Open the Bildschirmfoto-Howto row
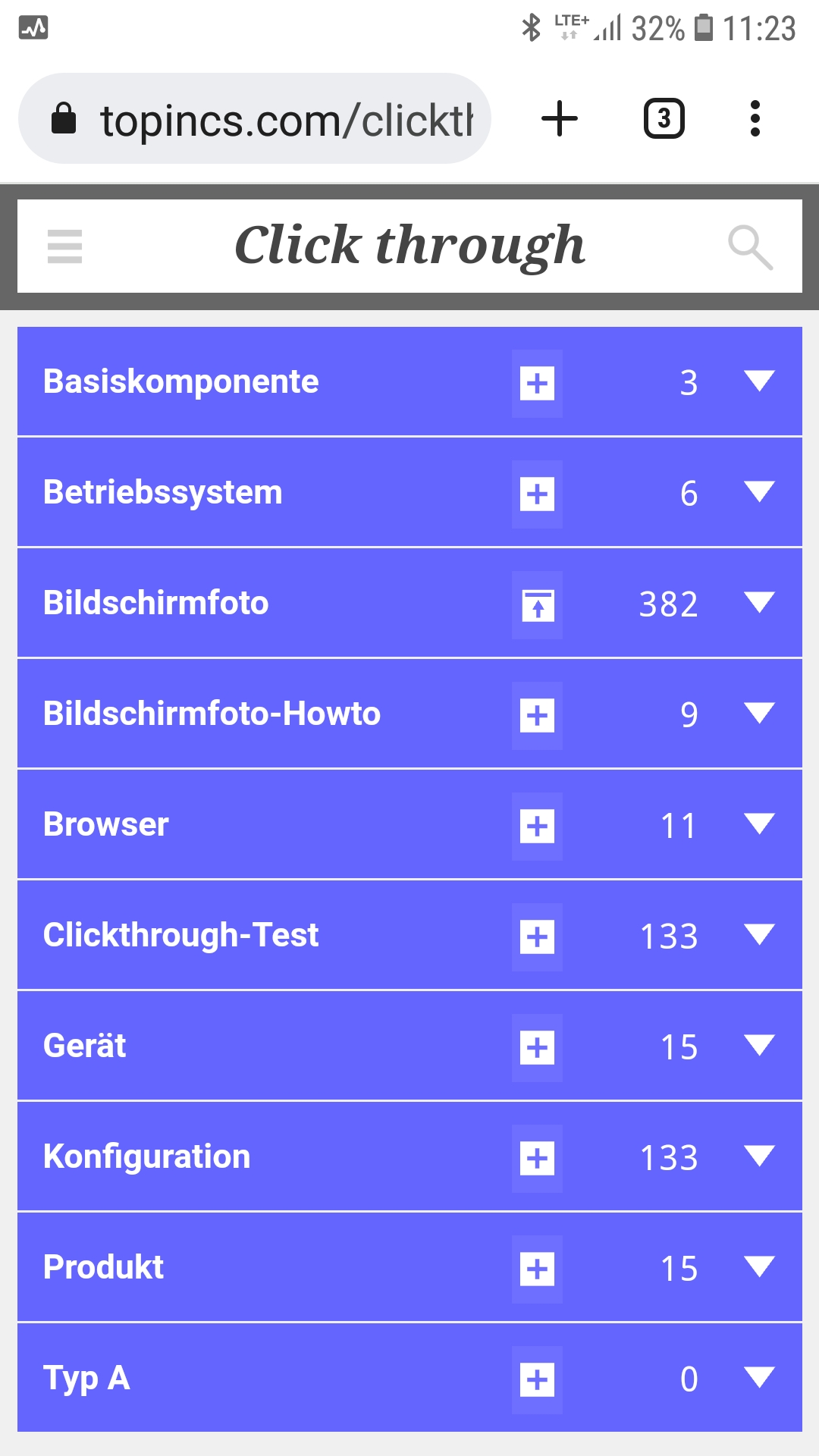Viewport: 819px width, 1456px height. click(212, 714)
